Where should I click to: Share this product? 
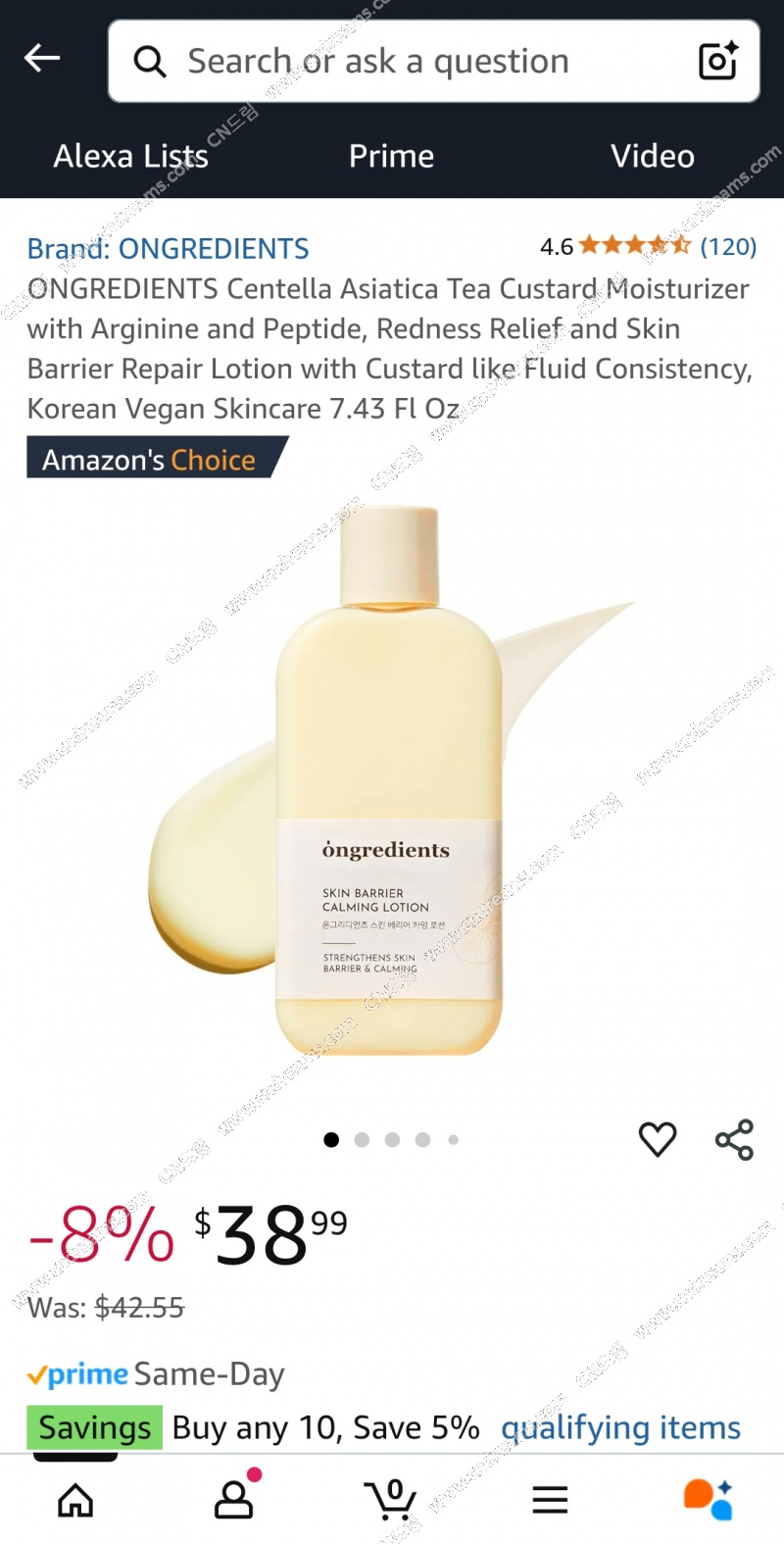click(x=734, y=1139)
